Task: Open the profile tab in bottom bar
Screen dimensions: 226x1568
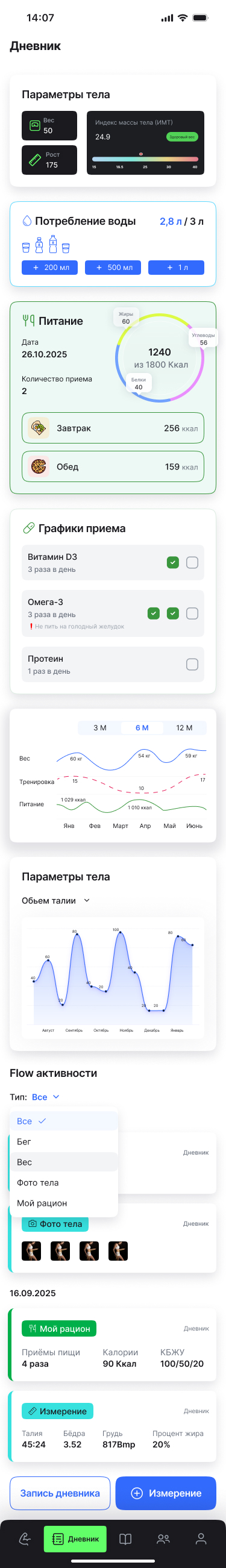Action: 201,1539
